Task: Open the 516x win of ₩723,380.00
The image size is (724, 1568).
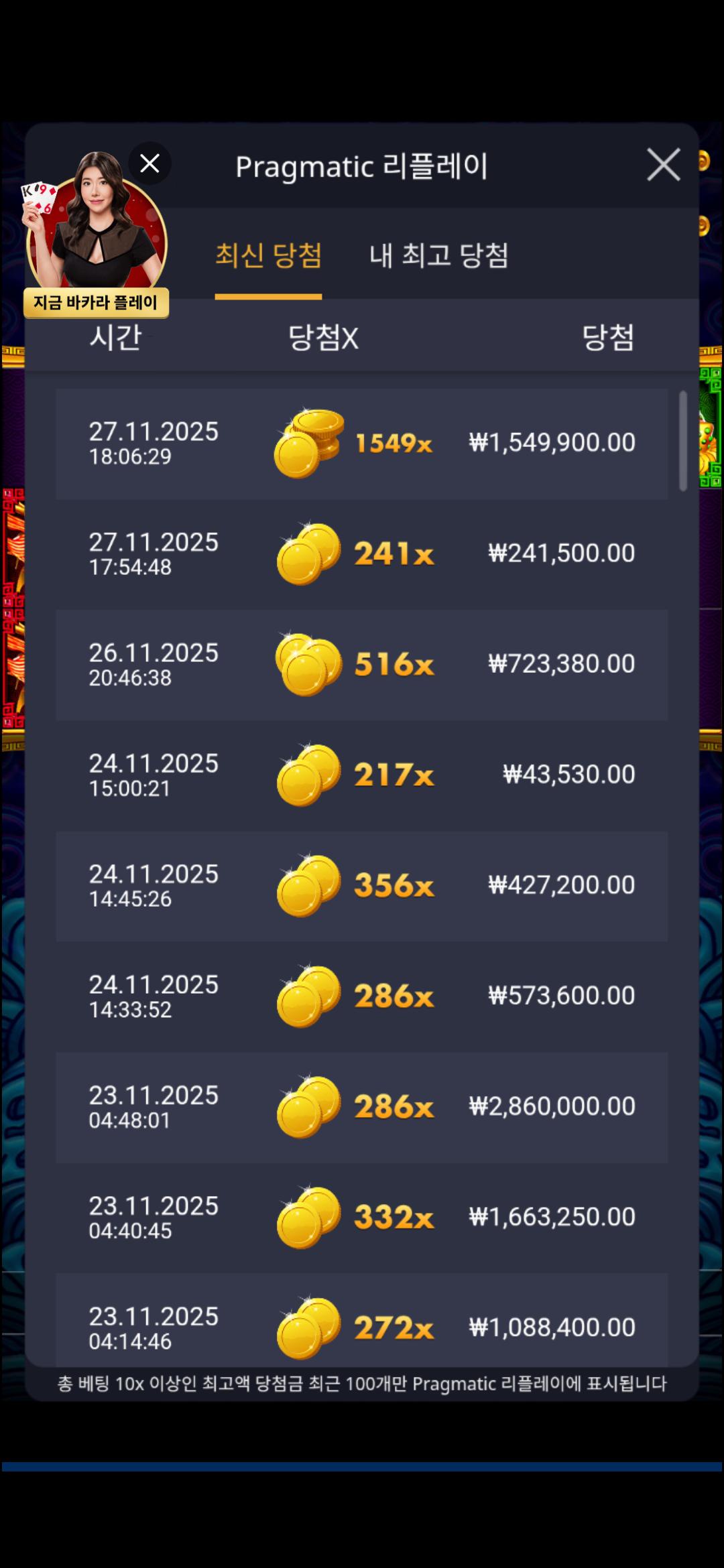Action: tap(362, 665)
